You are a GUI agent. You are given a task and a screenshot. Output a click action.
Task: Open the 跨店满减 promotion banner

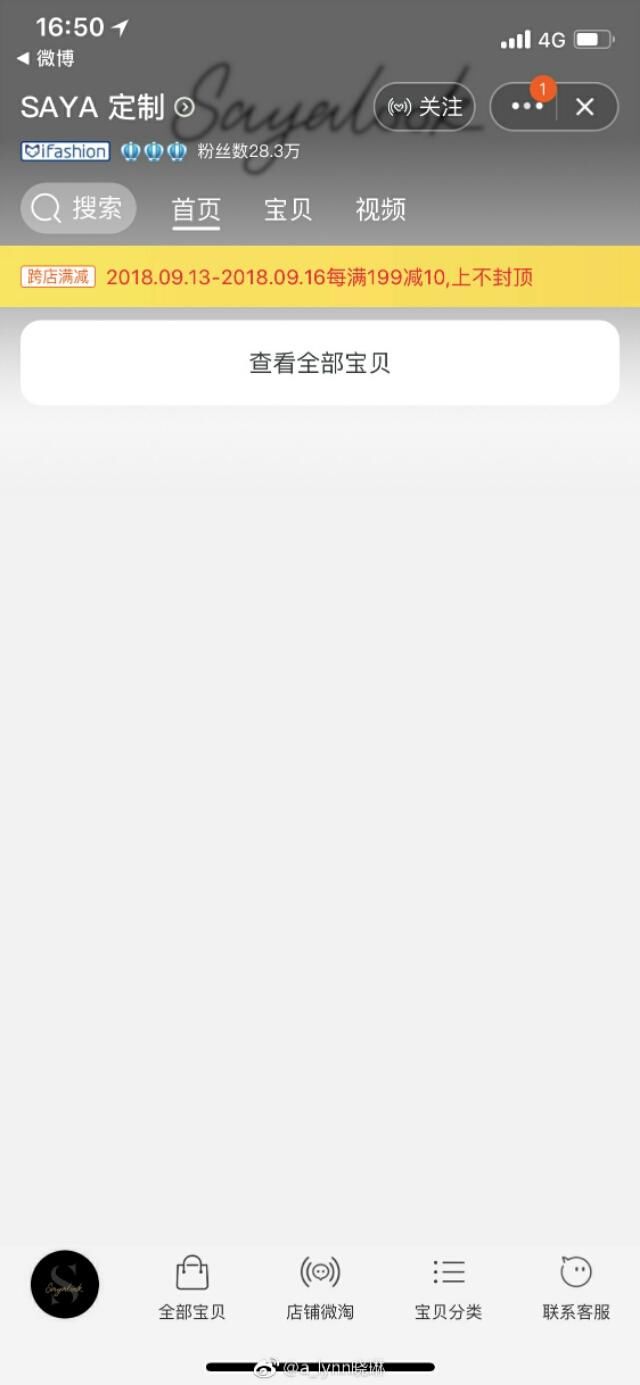pos(320,277)
